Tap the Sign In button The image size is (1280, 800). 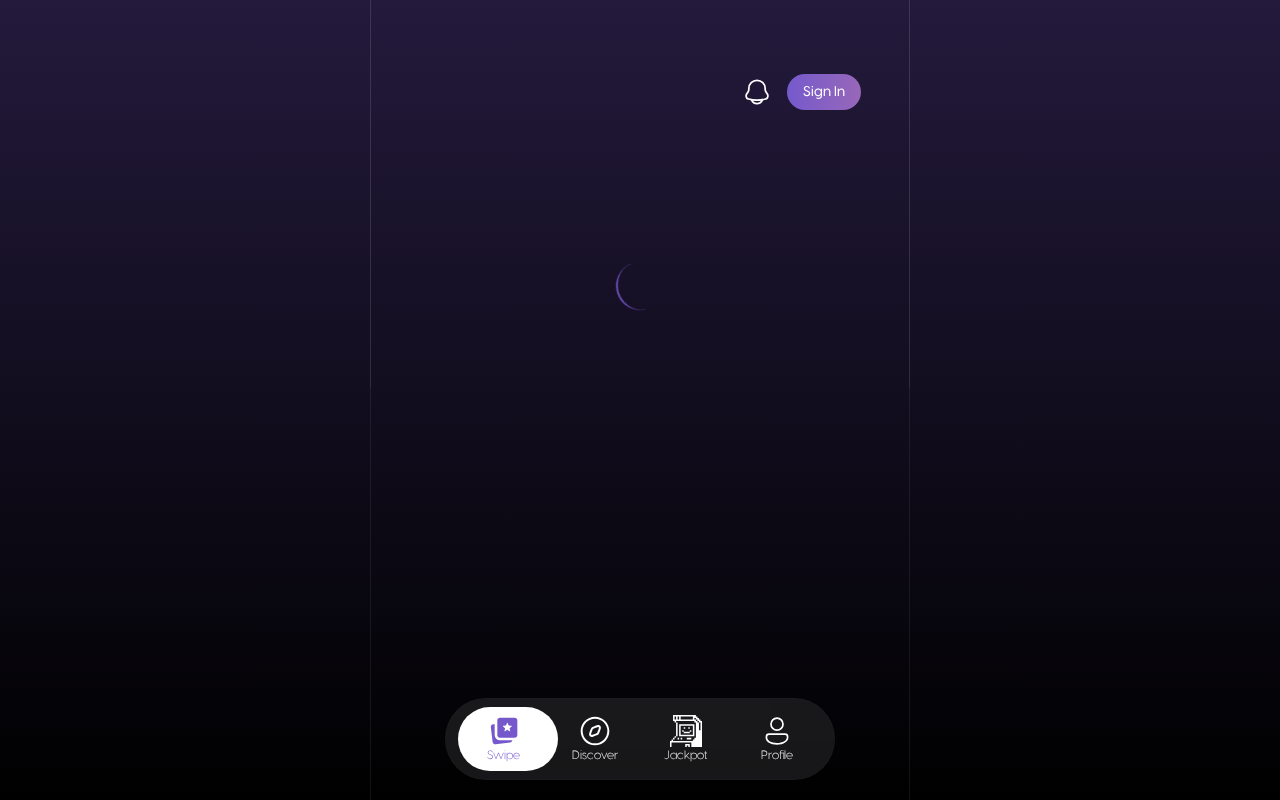[x=823, y=92]
